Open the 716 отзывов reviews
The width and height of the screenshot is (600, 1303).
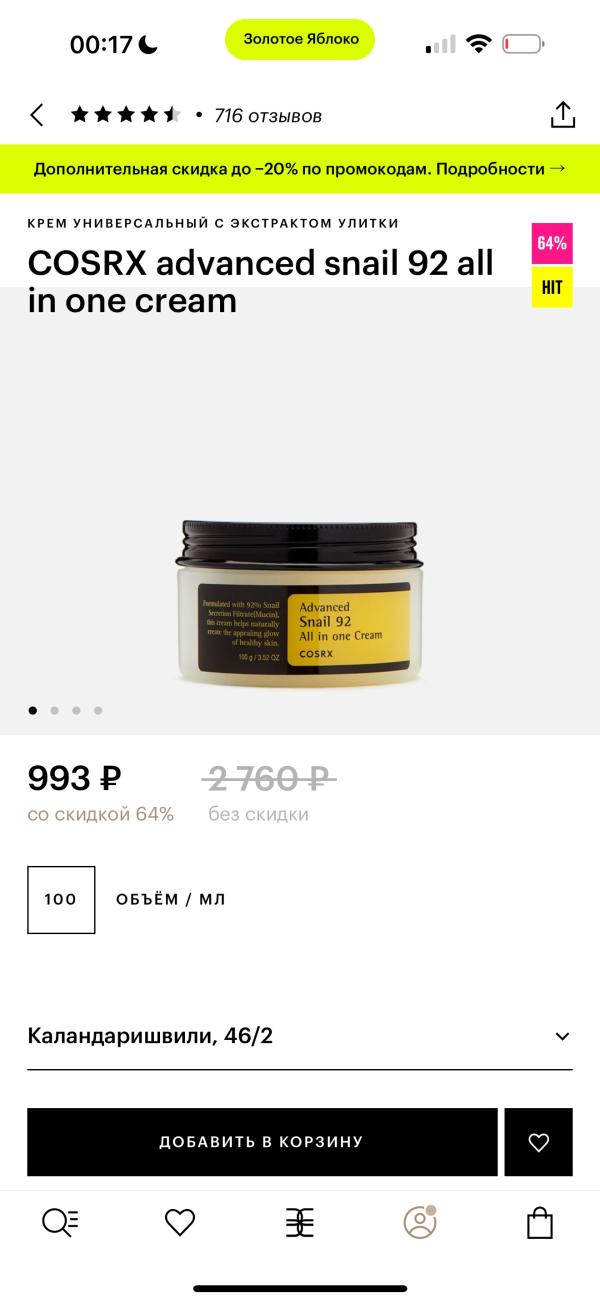point(268,116)
